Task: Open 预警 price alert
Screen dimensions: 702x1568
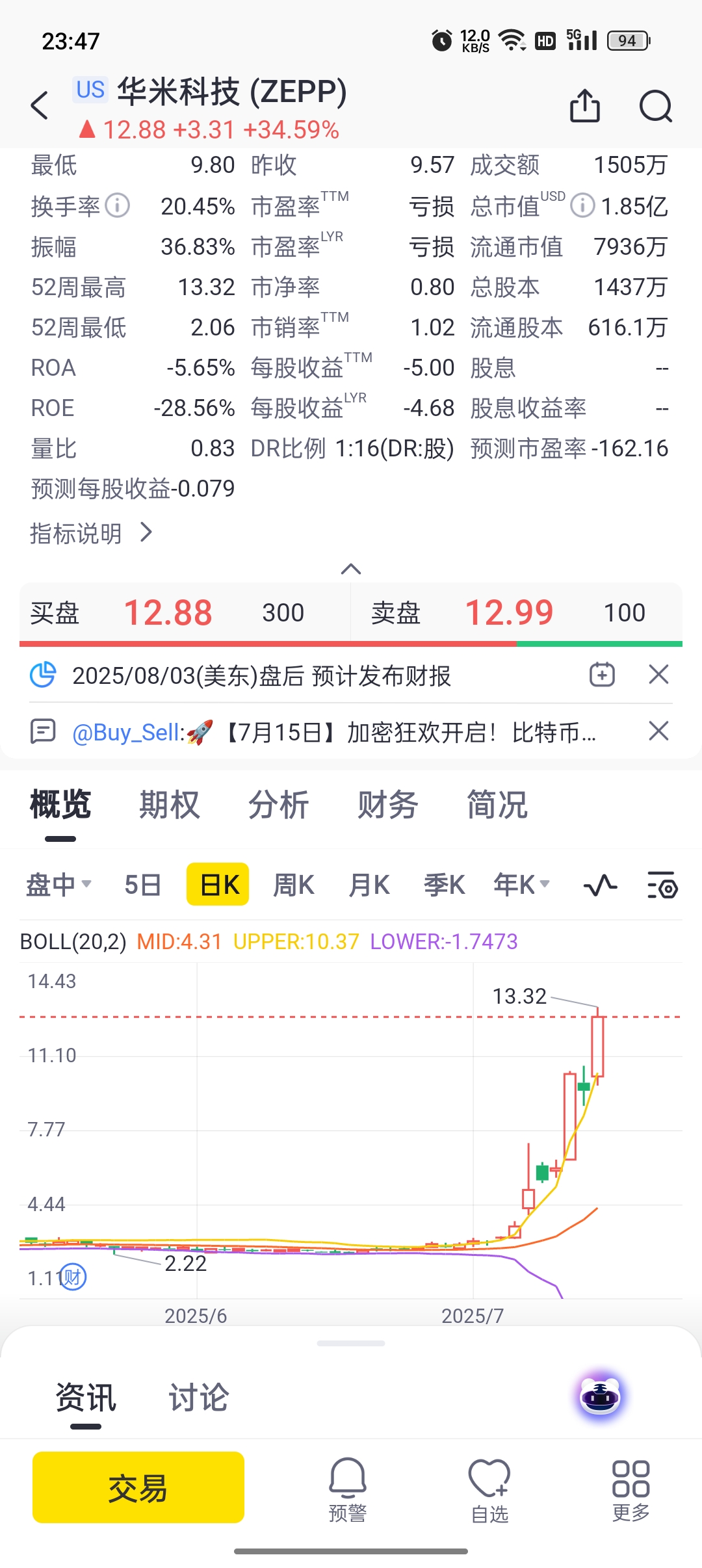Action: (348, 1489)
